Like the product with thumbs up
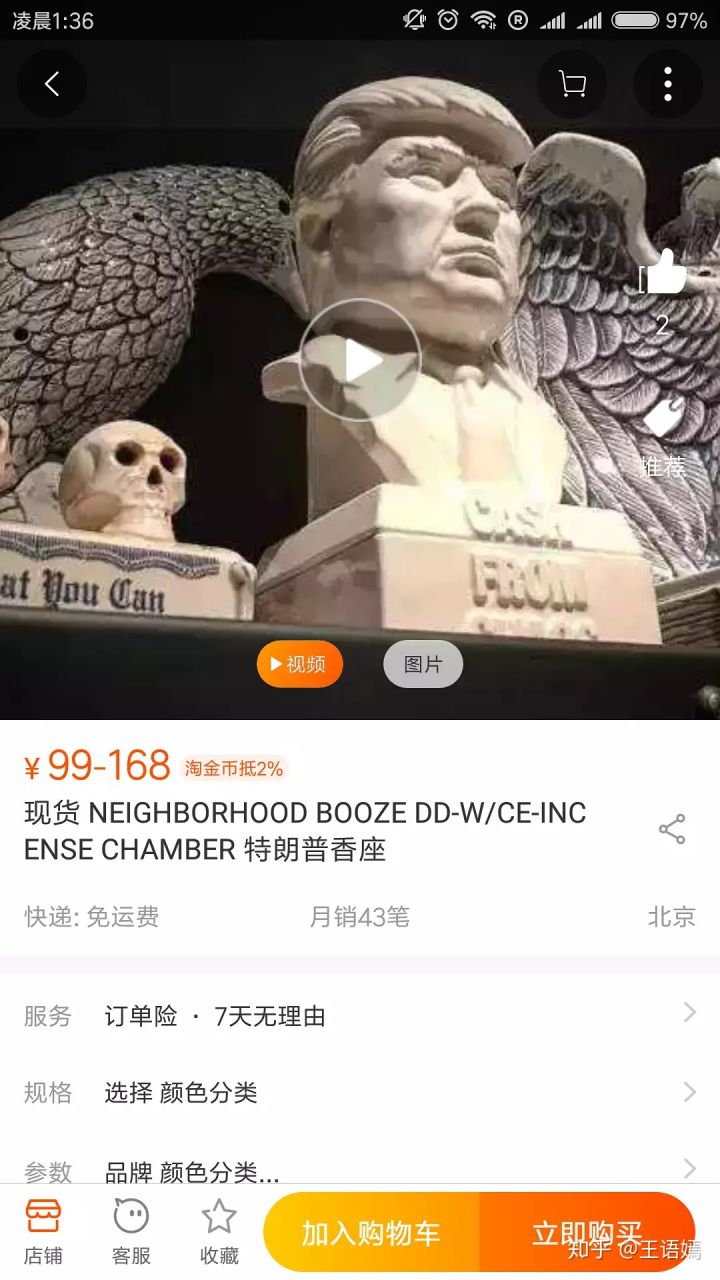Image resolution: width=720 pixels, height=1280 pixels. point(664,272)
